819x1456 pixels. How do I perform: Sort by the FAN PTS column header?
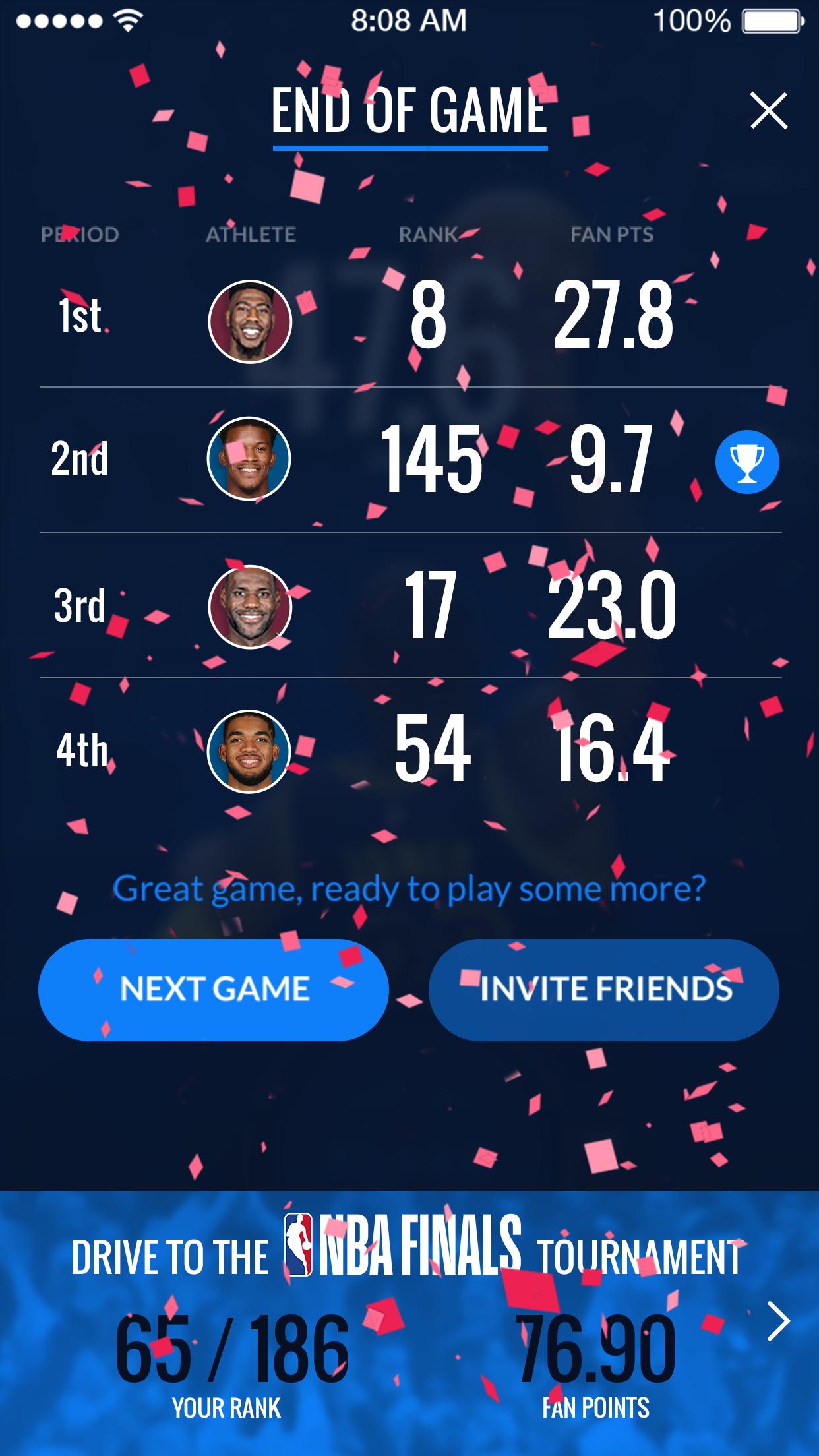(611, 234)
